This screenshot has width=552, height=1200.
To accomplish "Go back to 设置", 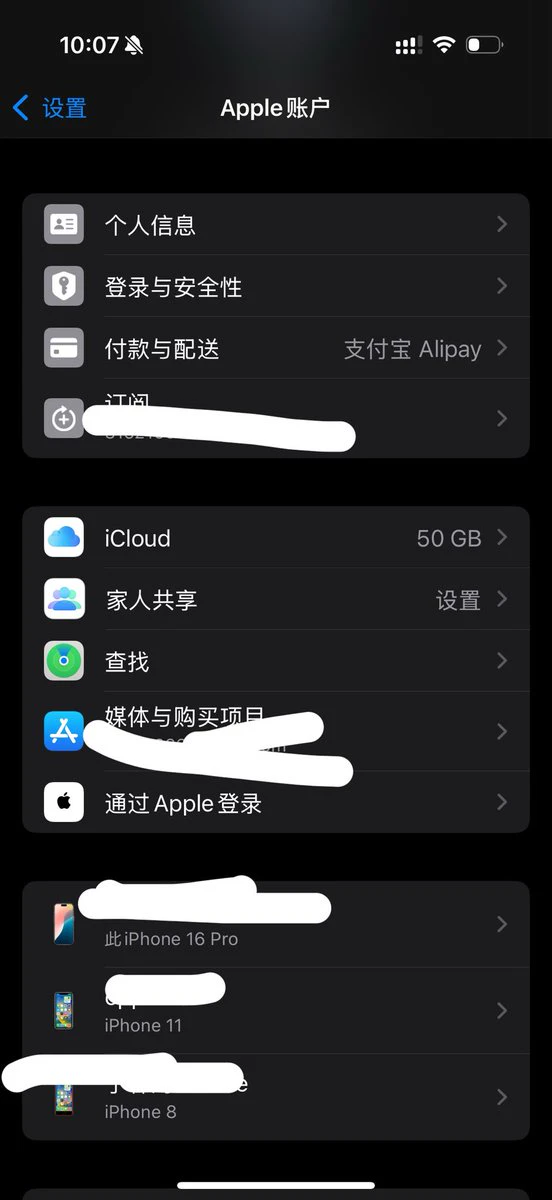I will [x=50, y=108].
